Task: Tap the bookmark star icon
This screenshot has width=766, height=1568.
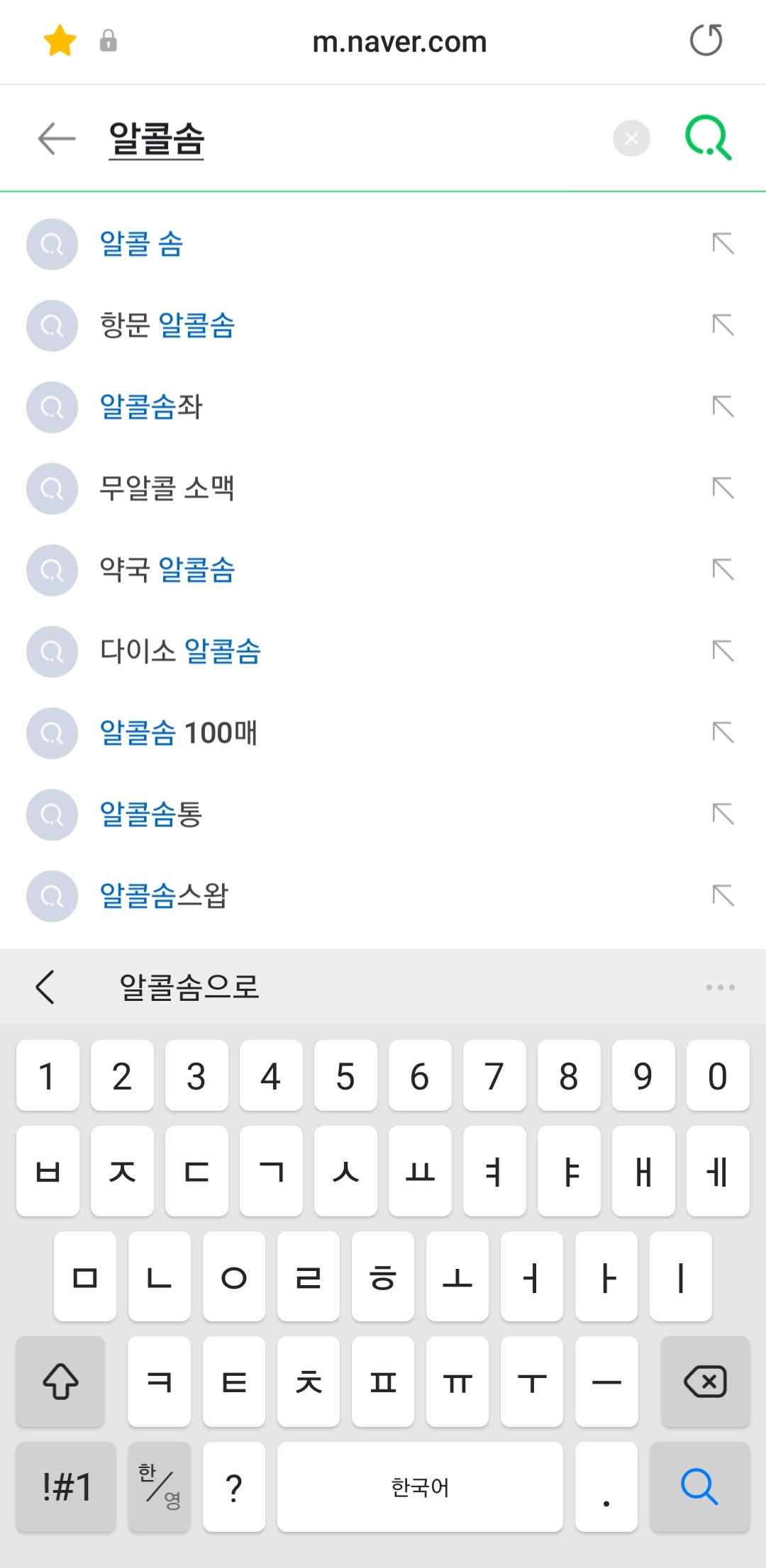Action: pos(60,40)
